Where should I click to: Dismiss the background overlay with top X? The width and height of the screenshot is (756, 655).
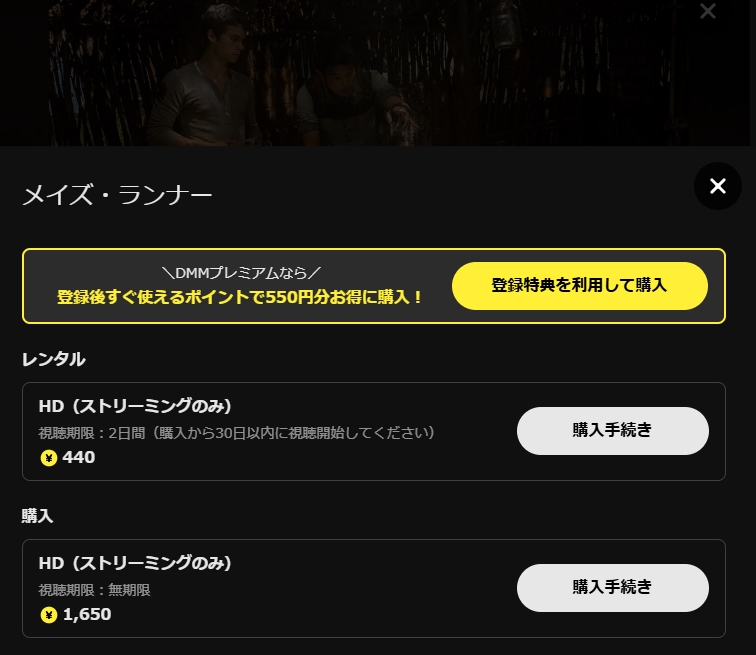click(x=708, y=12)
